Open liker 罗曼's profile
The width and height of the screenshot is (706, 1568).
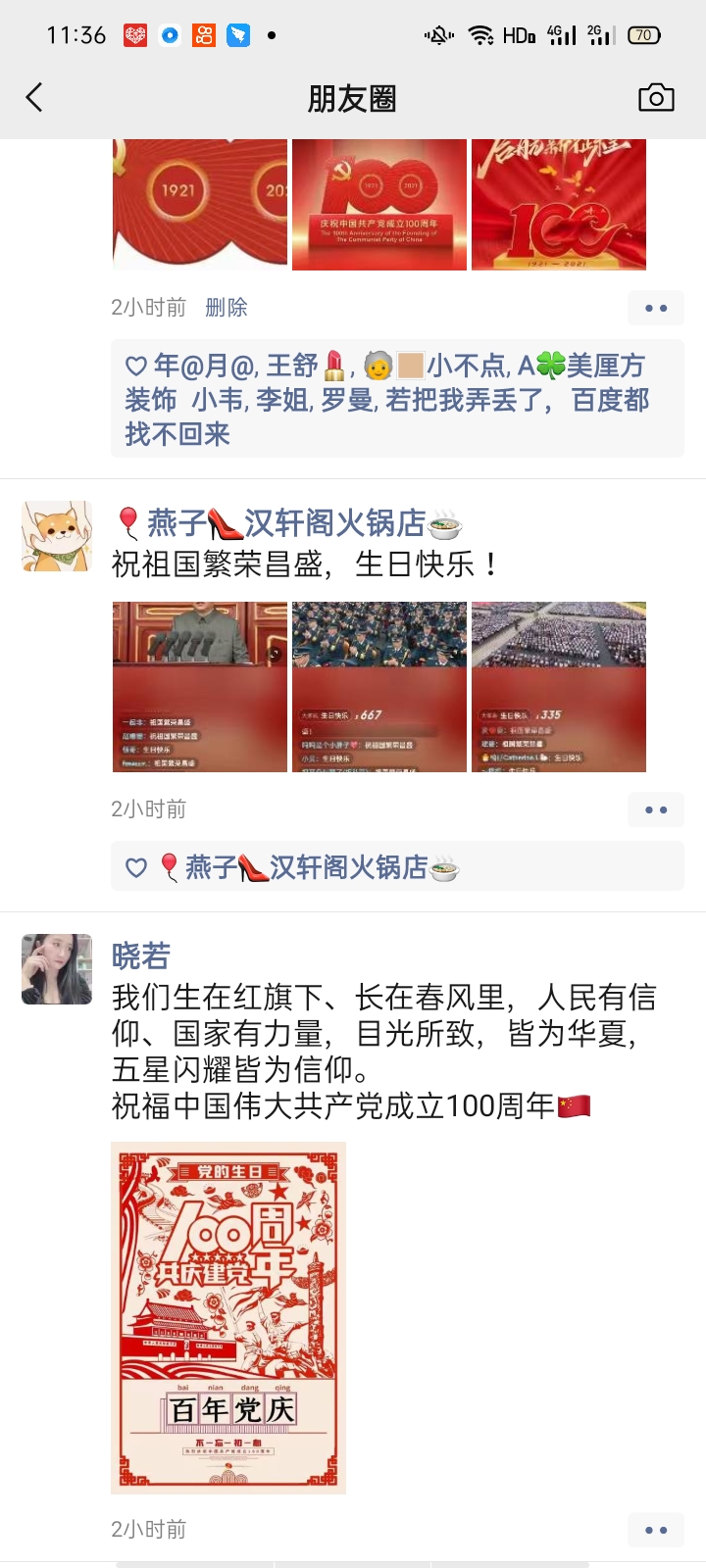(x=347, y=400)
